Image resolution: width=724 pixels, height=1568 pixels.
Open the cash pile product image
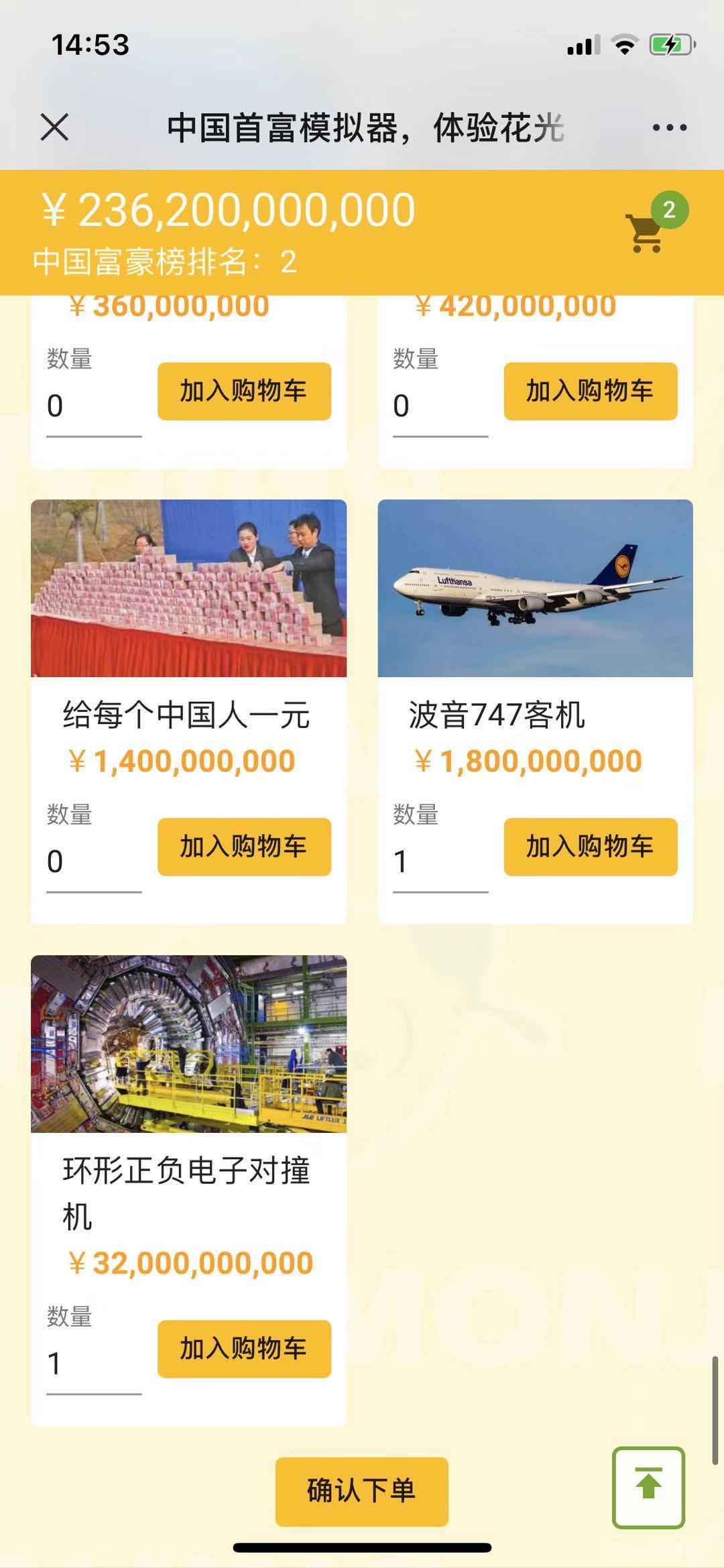(x=190, y=589)
